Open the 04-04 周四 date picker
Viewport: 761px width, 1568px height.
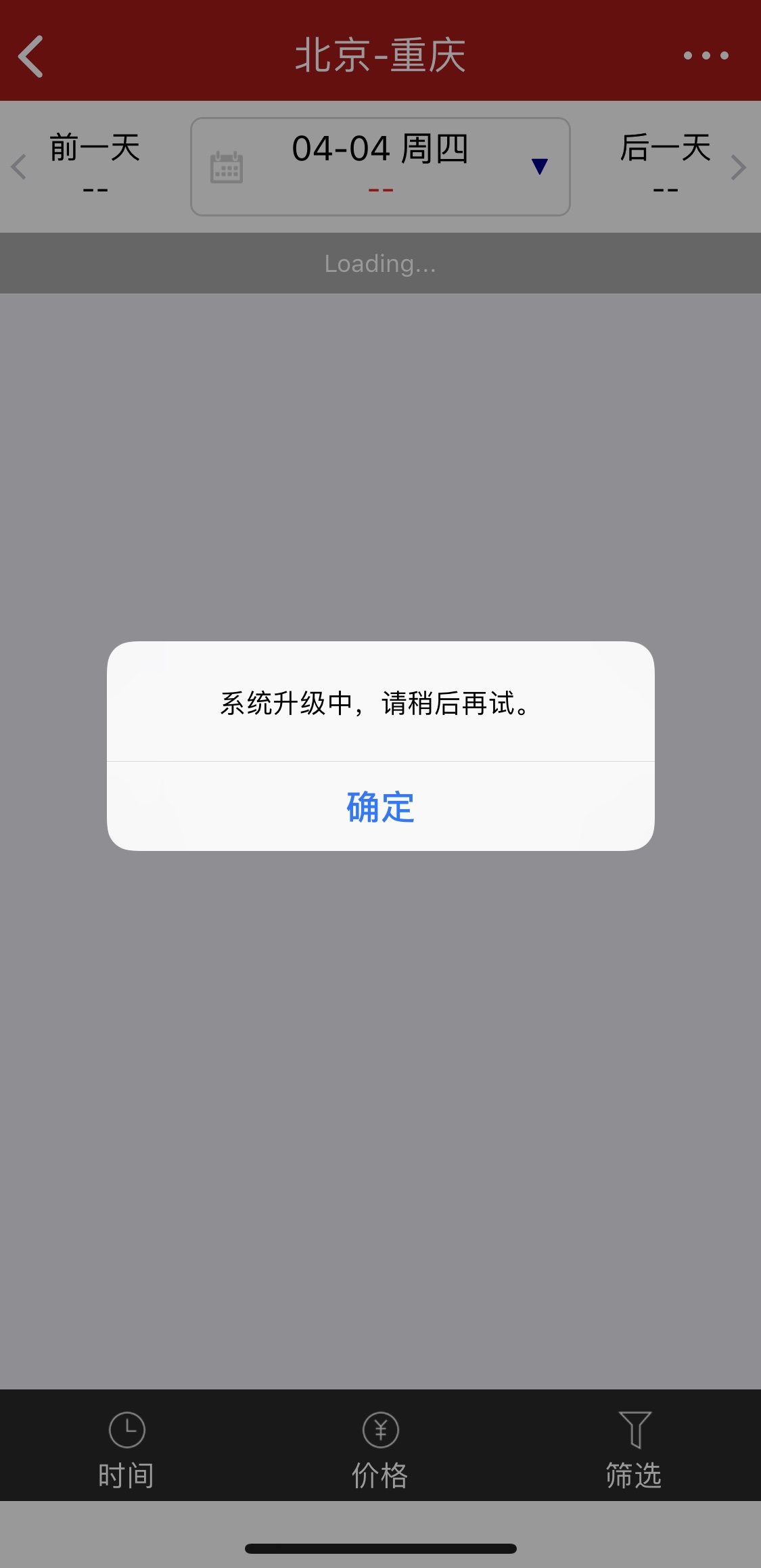[380, 166]
